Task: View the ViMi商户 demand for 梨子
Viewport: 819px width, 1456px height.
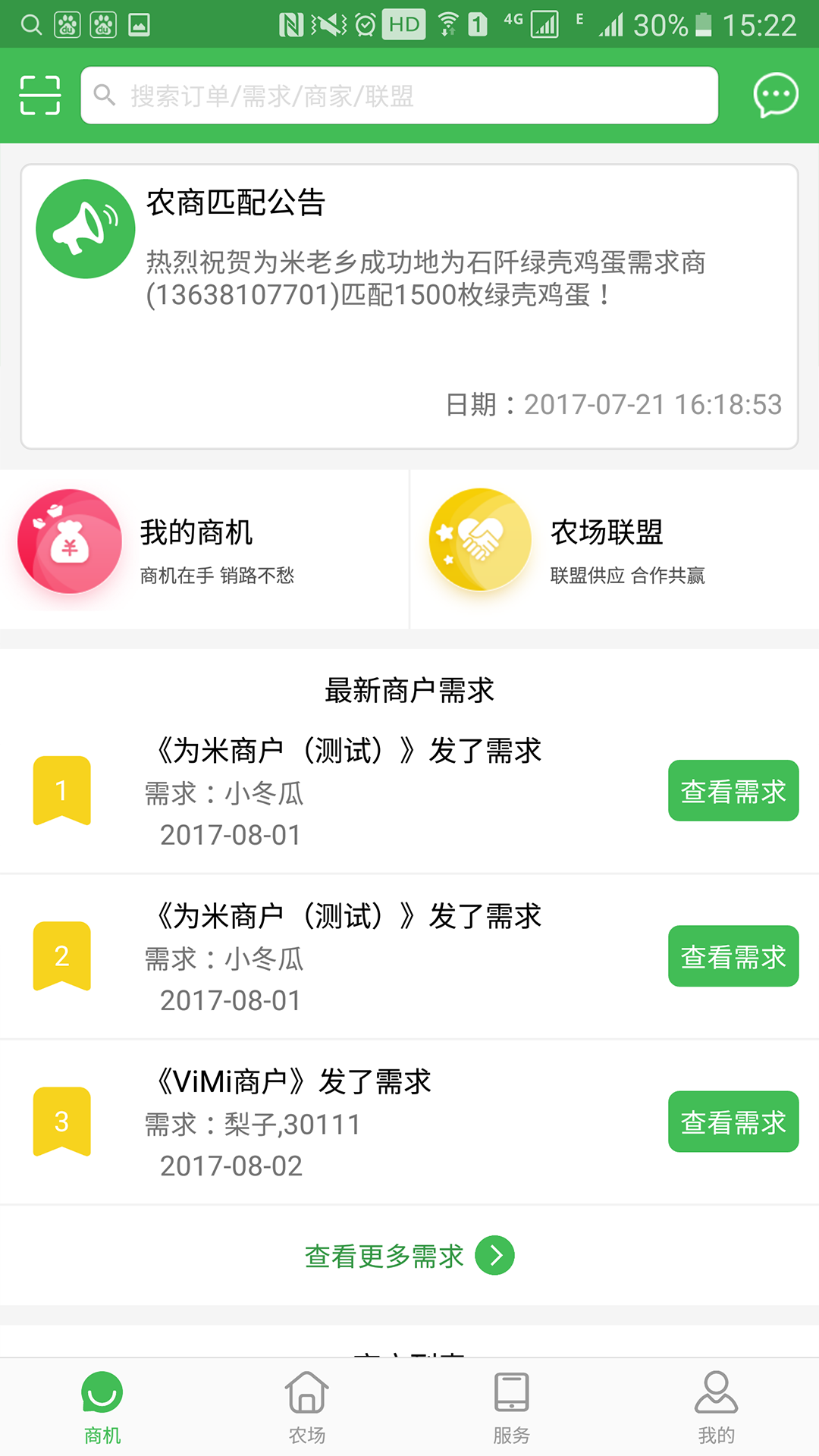Action: (x=733, y=1122)
